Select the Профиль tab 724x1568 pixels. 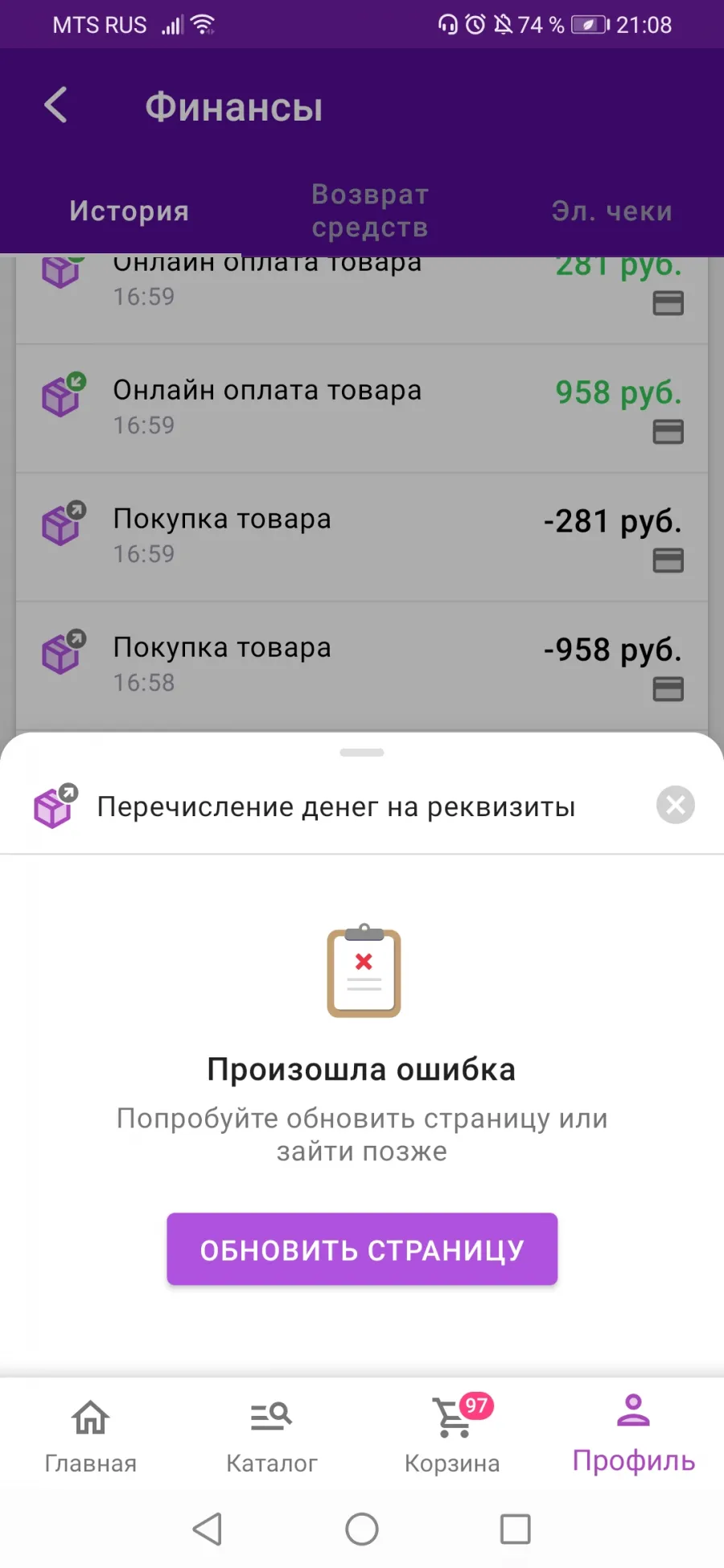(634, 1436)
